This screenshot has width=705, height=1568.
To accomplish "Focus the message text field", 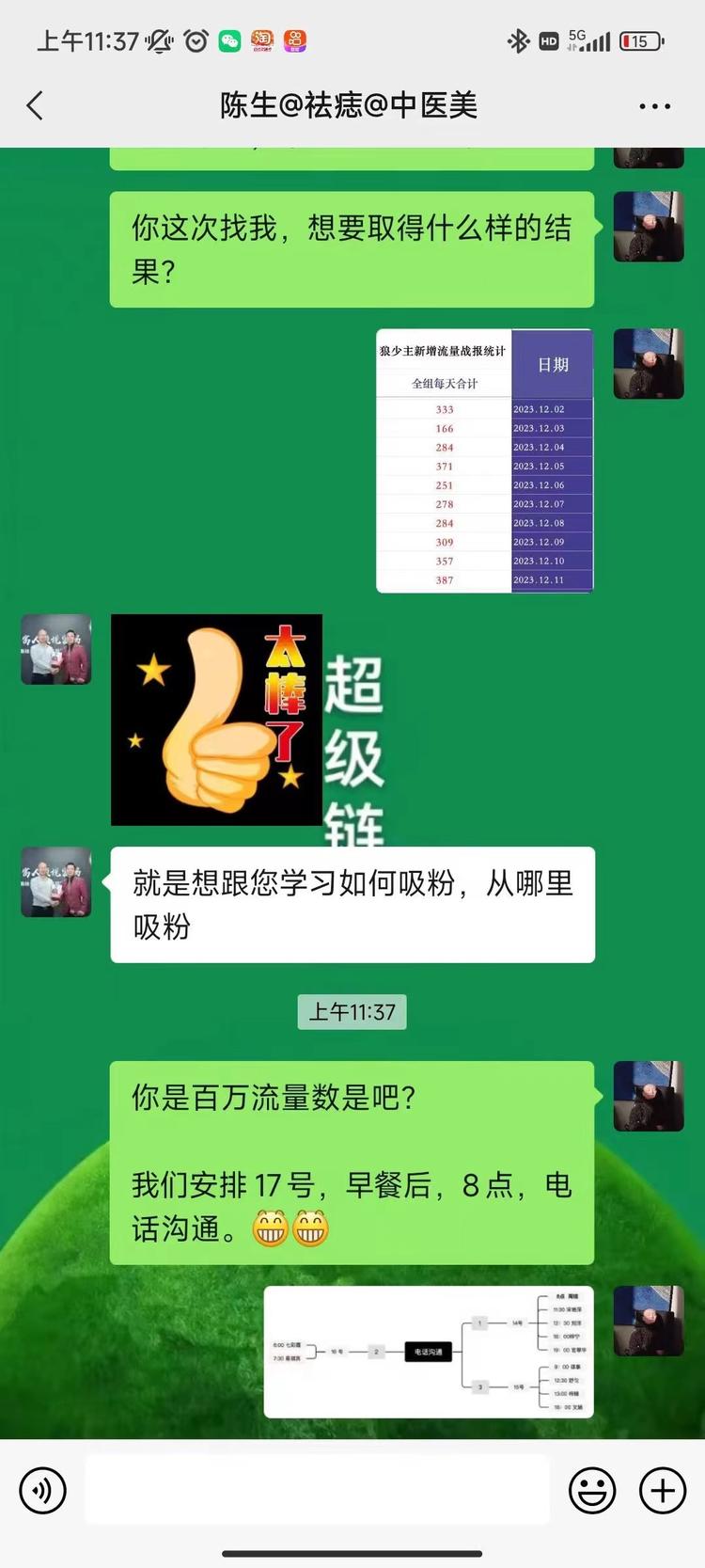I will coord(317,1490).
